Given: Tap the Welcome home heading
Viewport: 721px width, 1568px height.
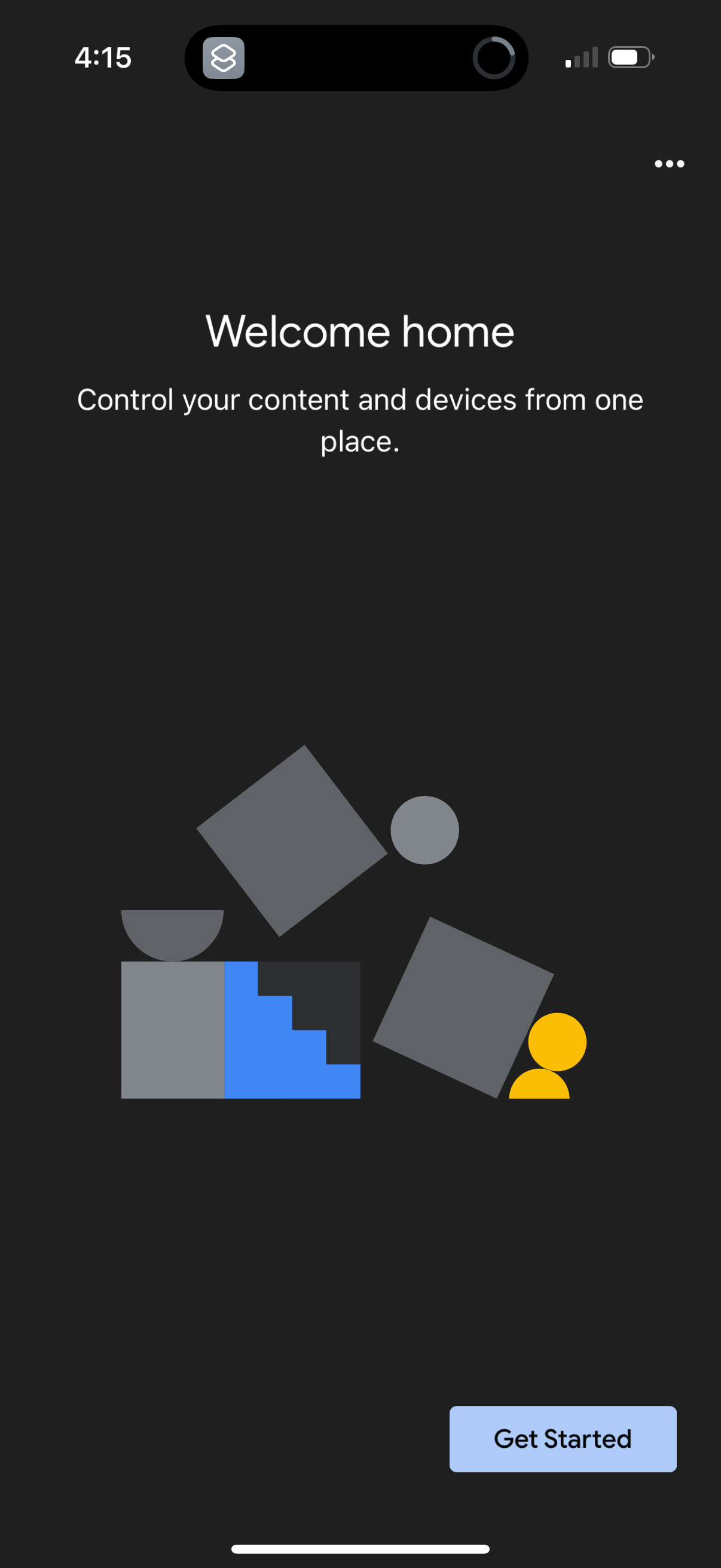Looking at the screenshot, I should (x=360, y=331).
